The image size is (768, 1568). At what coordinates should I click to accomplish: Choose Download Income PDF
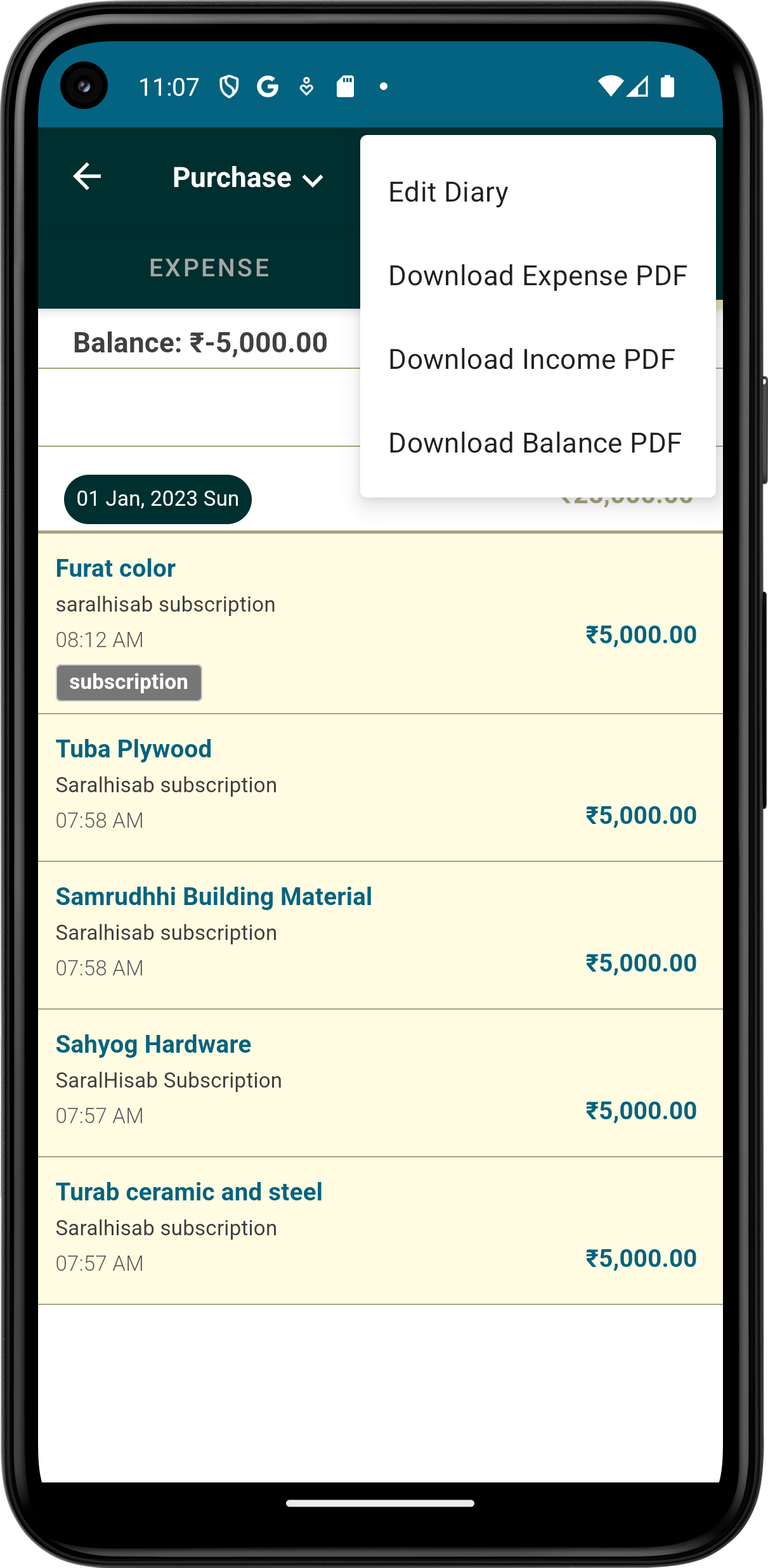click(531, 359)
